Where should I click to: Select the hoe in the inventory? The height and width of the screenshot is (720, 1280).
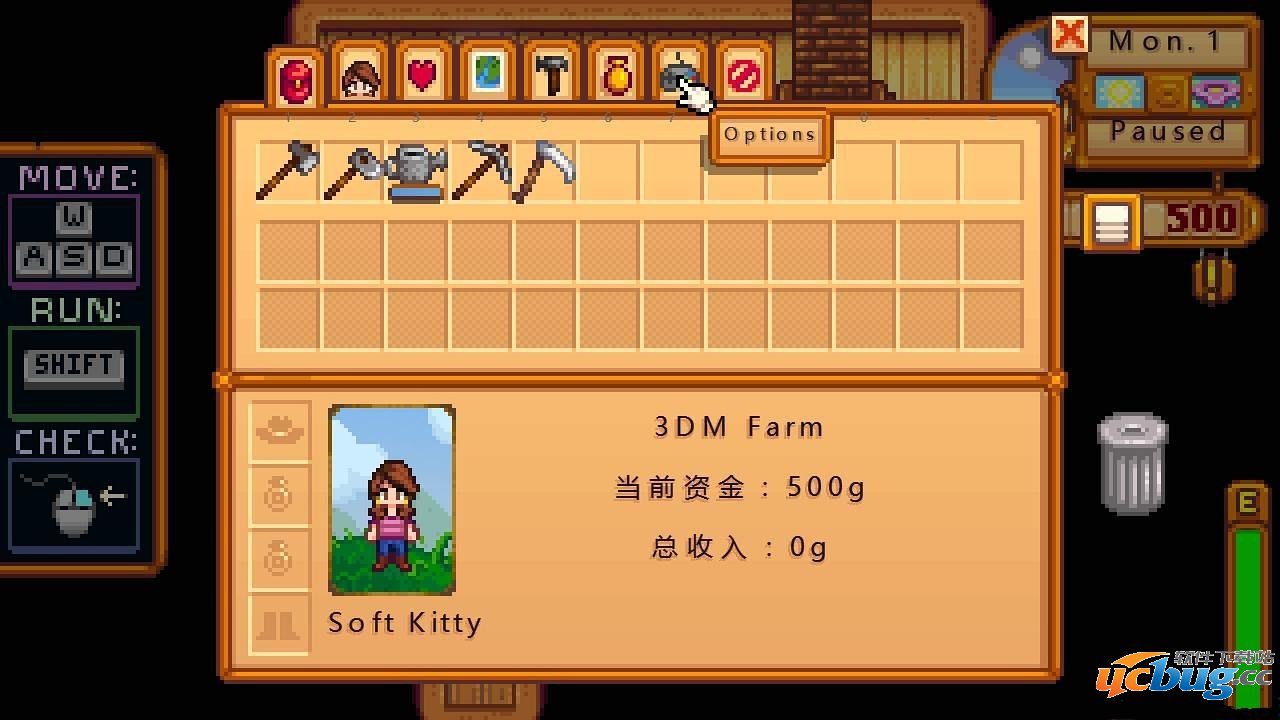(x=353, y=170)
